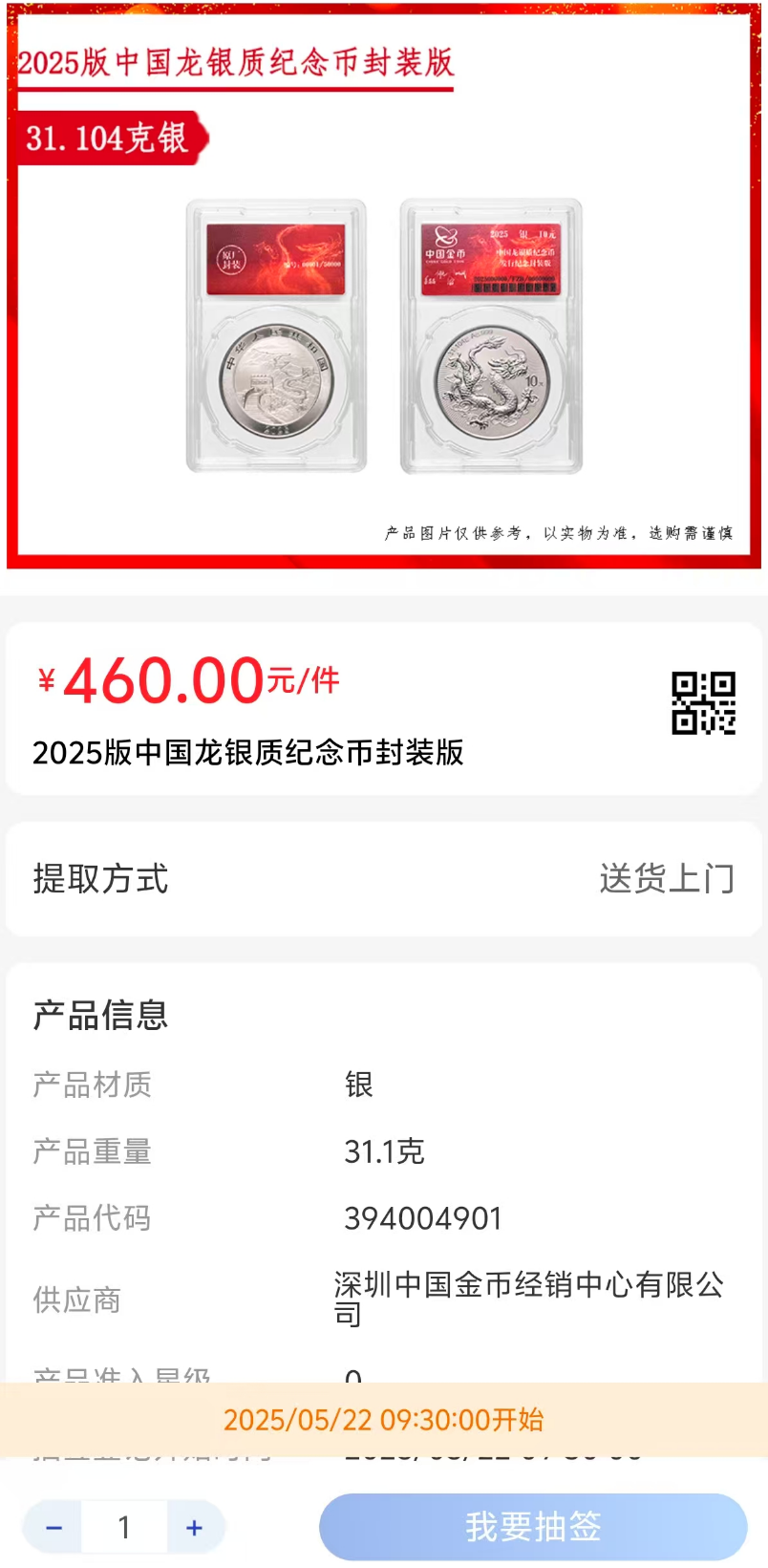Click the 产品重量 31.1克 row
The width and height of the screenshot is (768, 1568).
(92, 1150)
